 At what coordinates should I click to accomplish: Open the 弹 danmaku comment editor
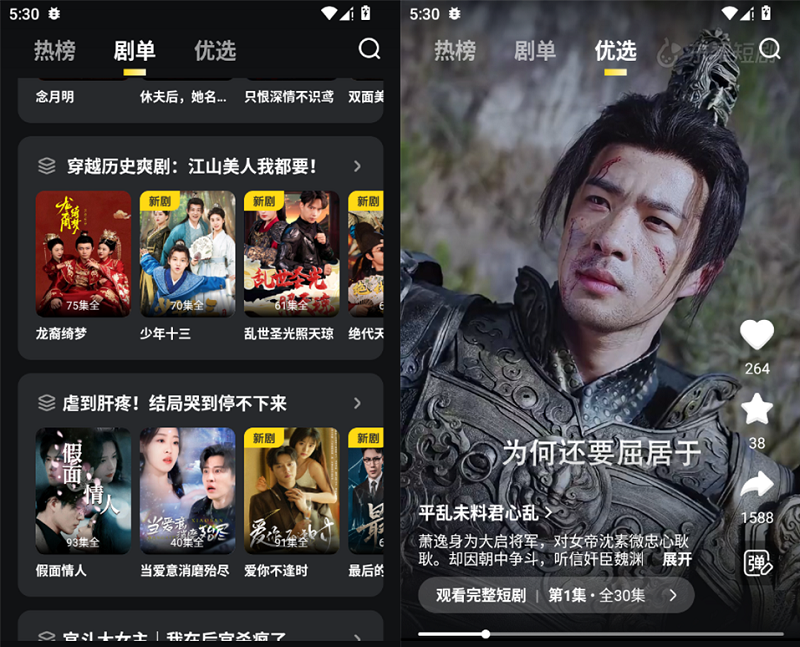[x=758, y=563]
